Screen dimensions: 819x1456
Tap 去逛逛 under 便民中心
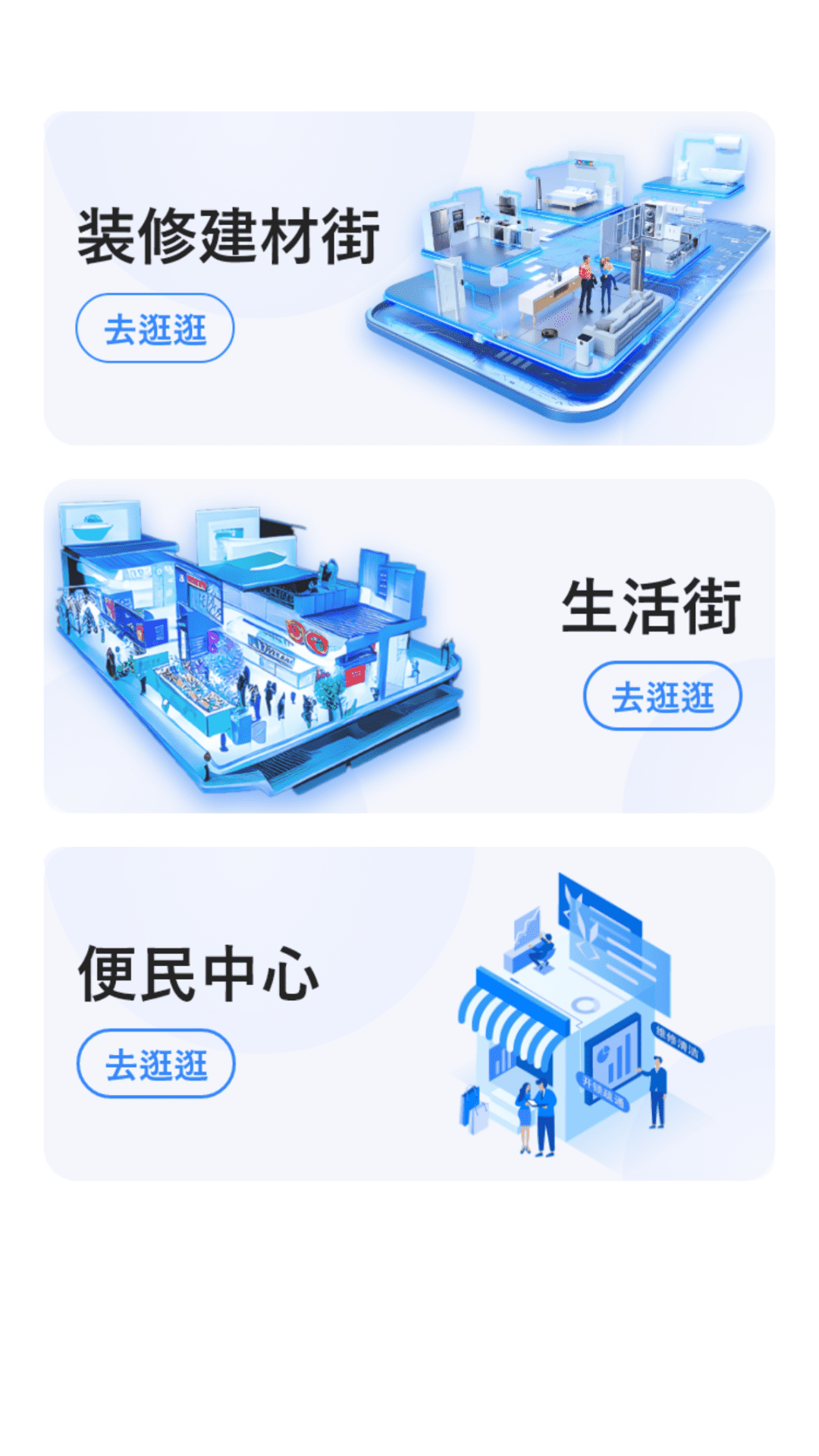point(156,1063)
